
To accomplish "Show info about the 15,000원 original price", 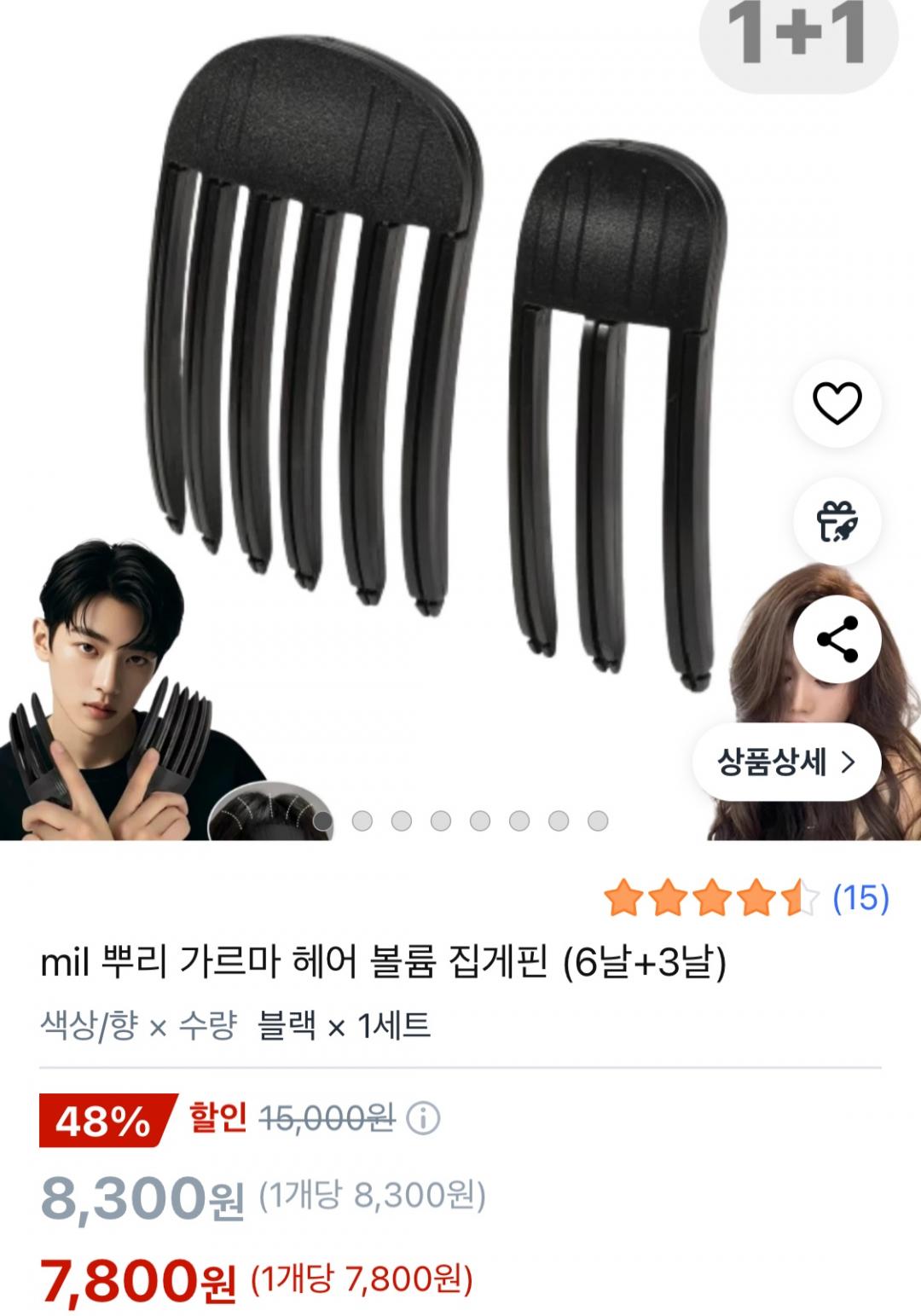I will 423,1118.
